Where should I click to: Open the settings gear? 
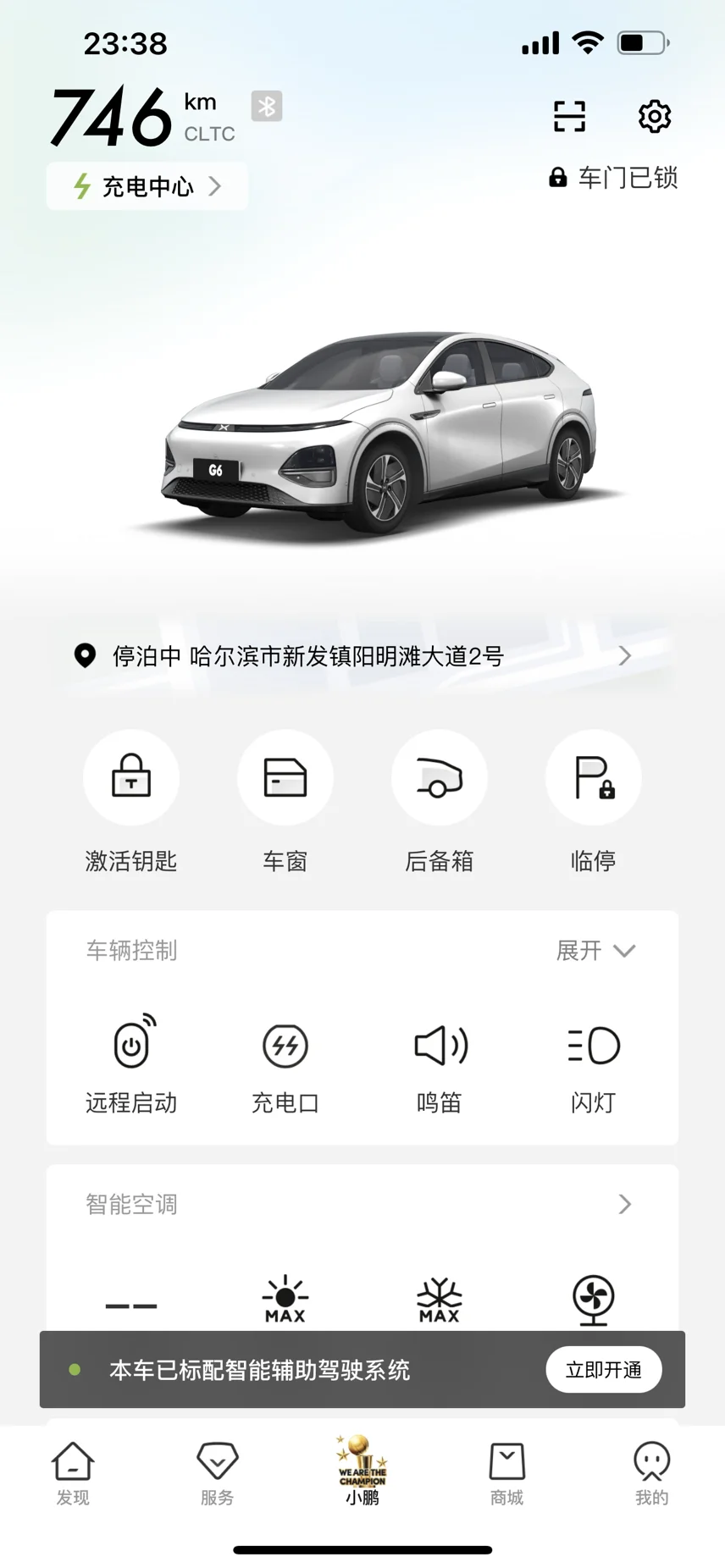(654, 116)
